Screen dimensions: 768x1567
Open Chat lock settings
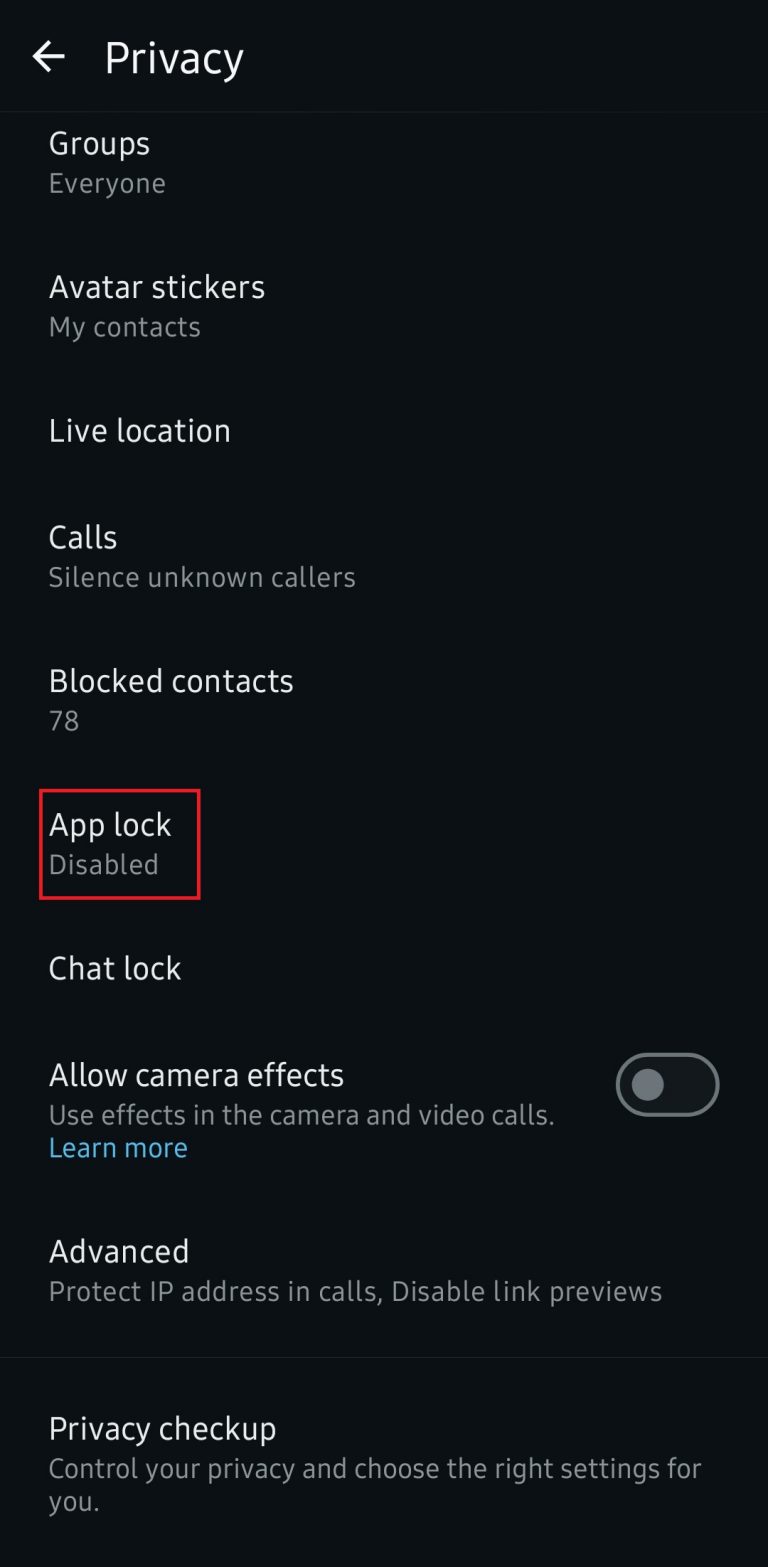coord(384,968)
